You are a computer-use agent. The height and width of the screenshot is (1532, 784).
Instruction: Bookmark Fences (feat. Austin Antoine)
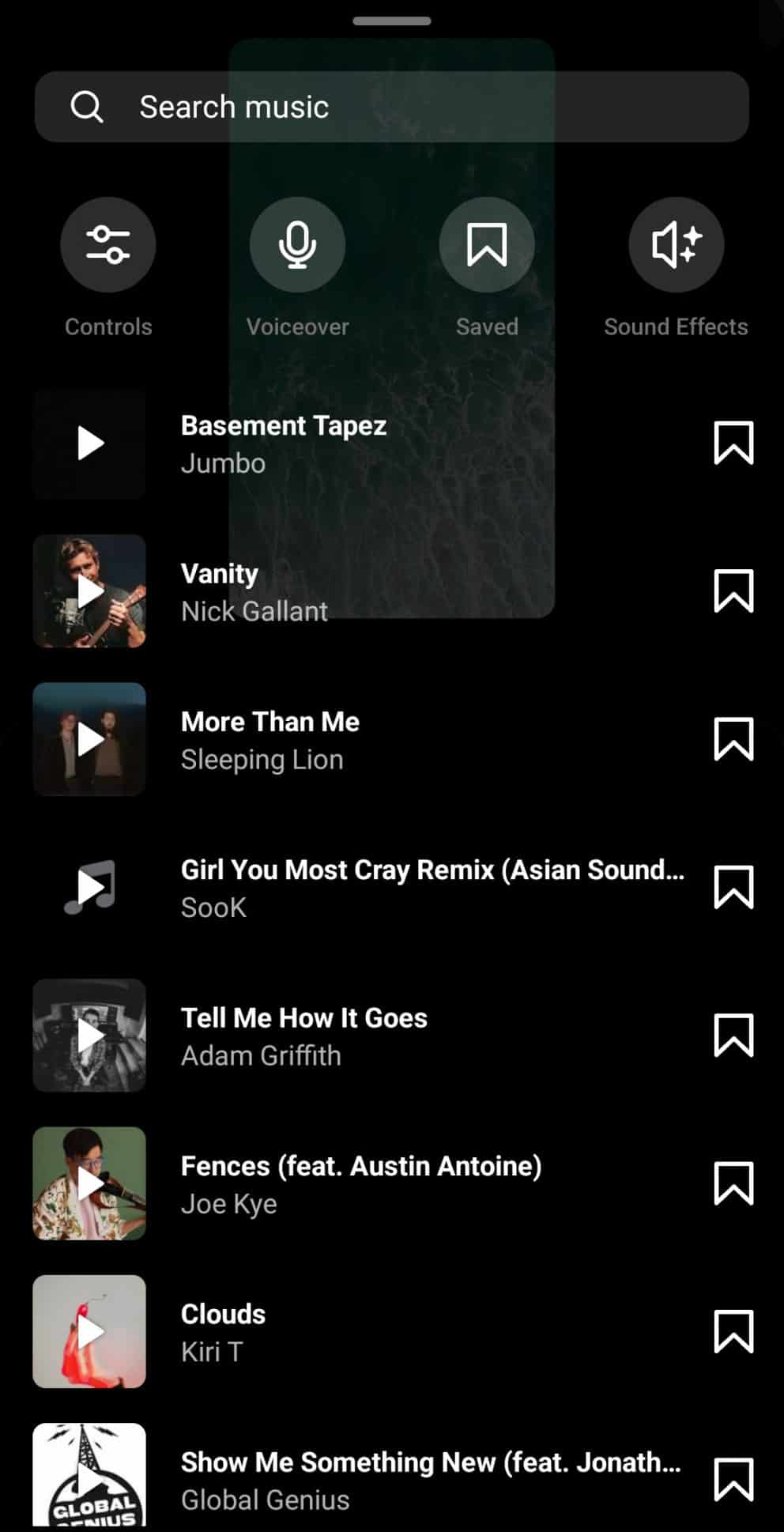tap(733, 1183)
